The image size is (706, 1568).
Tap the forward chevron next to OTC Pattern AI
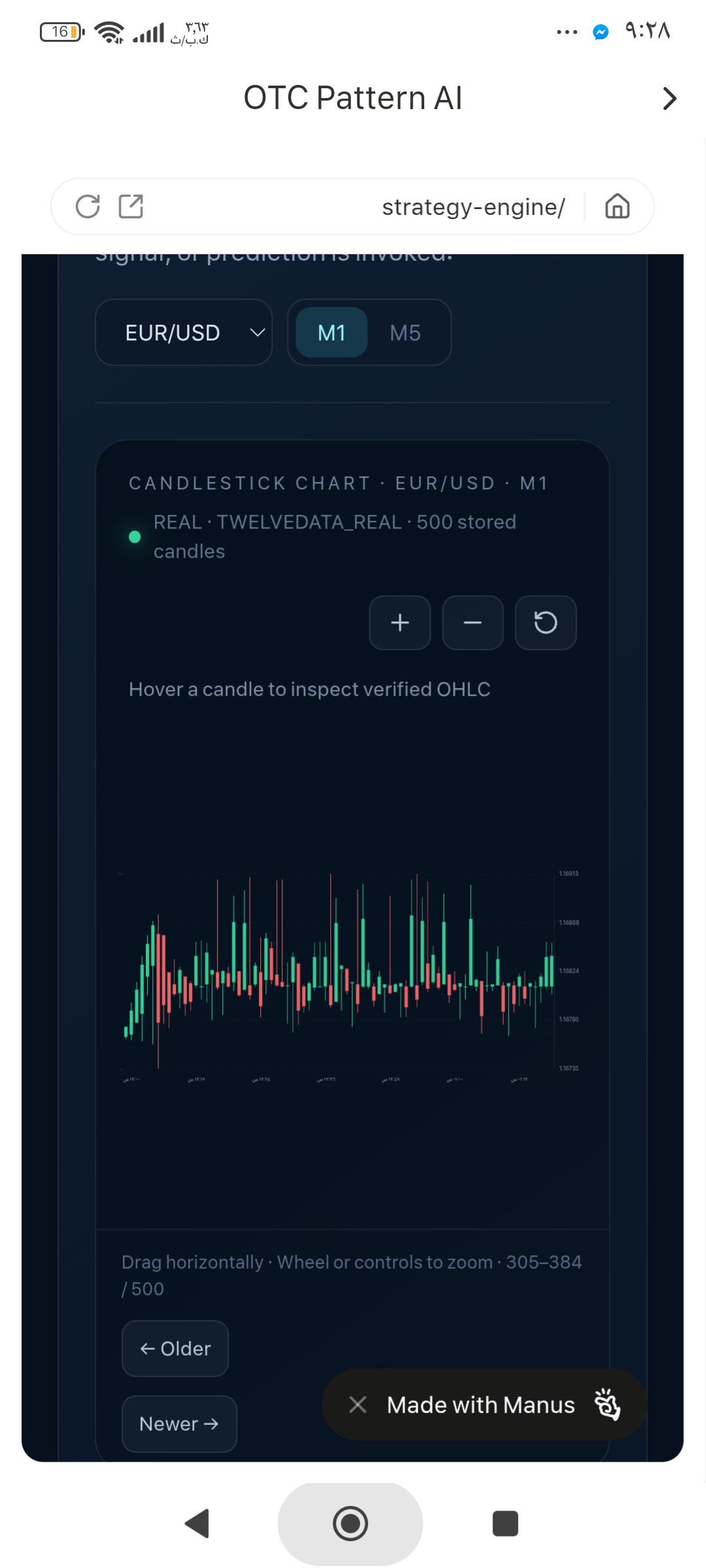[x=669, y=99]
